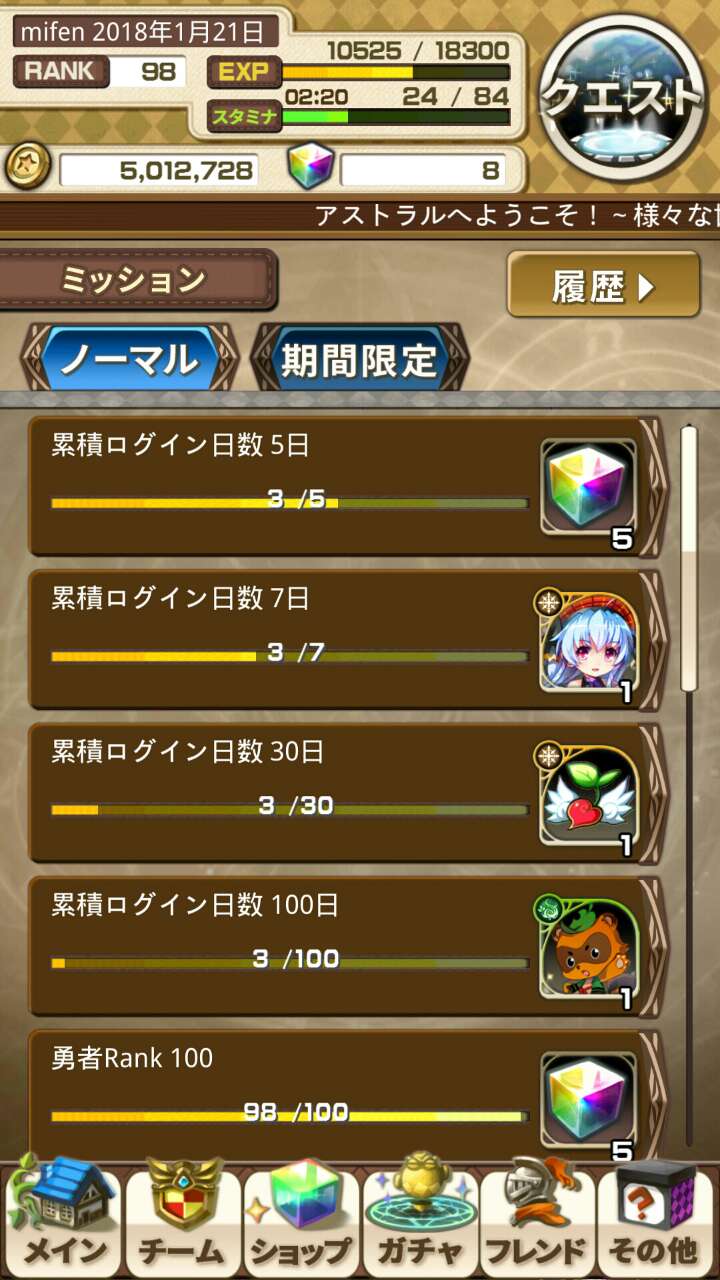Switch to the ノーマル tab
The image size is (720, 1280).
pos(130,358)
